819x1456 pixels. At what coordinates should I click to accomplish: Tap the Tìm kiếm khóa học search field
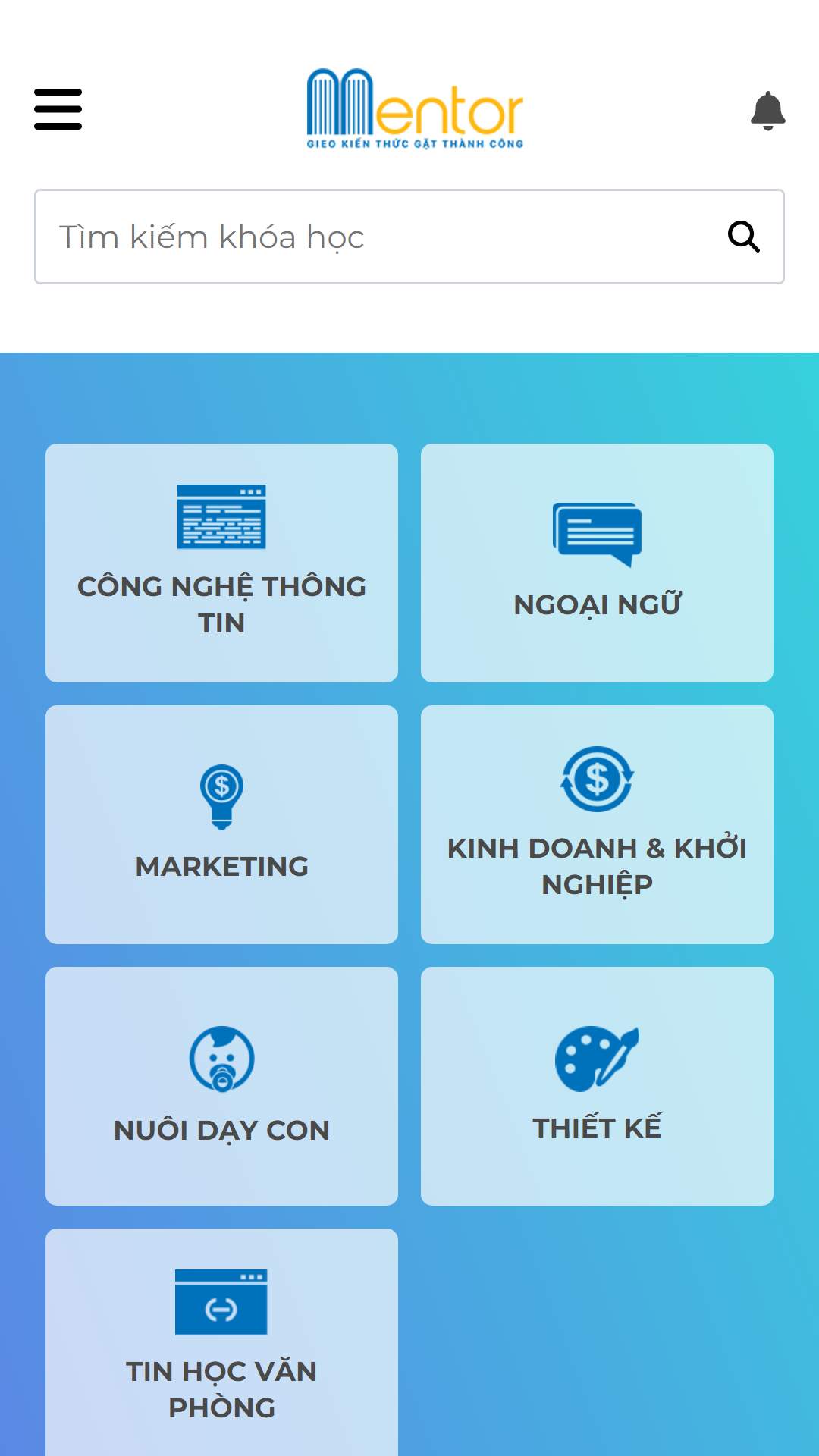(409, 237)
